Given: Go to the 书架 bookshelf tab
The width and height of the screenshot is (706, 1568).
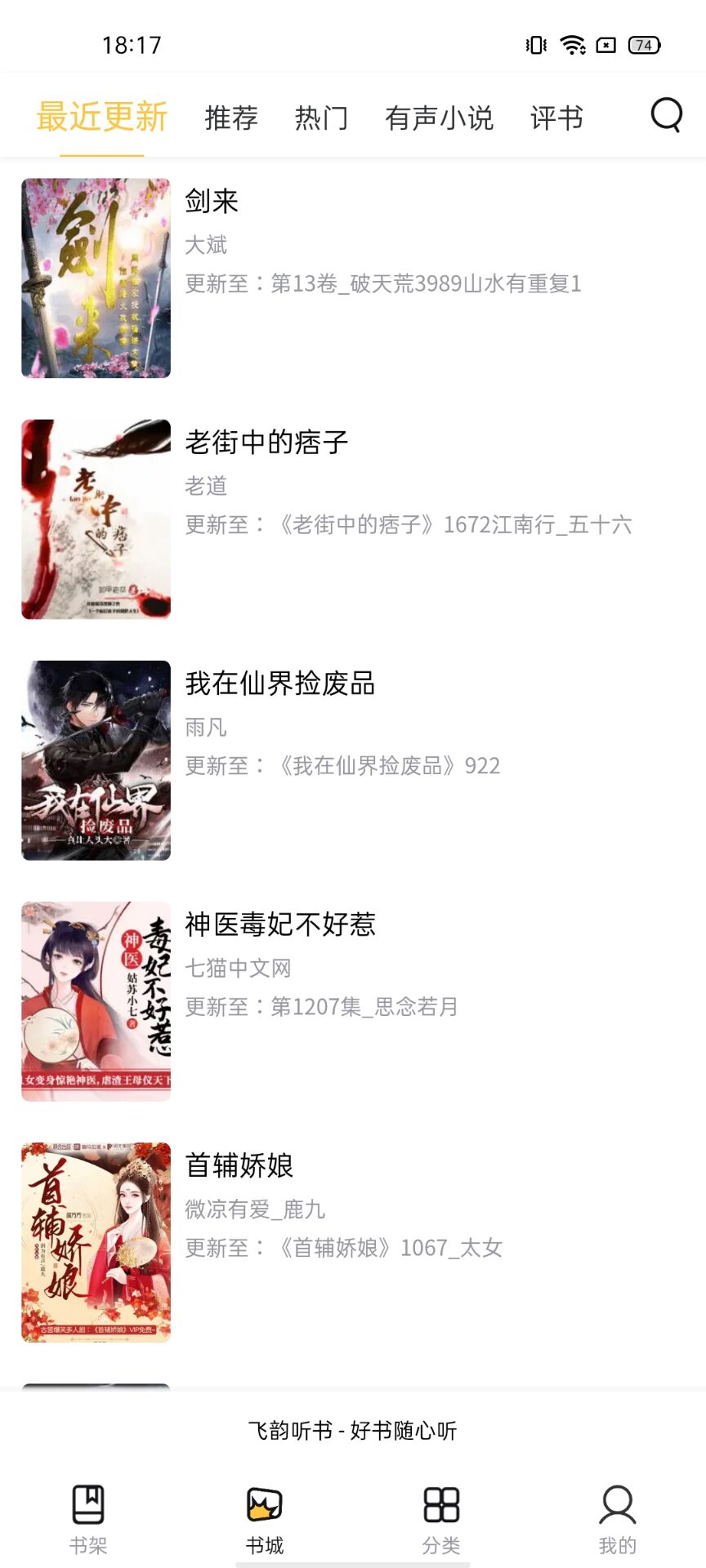Looking at the screenshot, I should 88,1519.
